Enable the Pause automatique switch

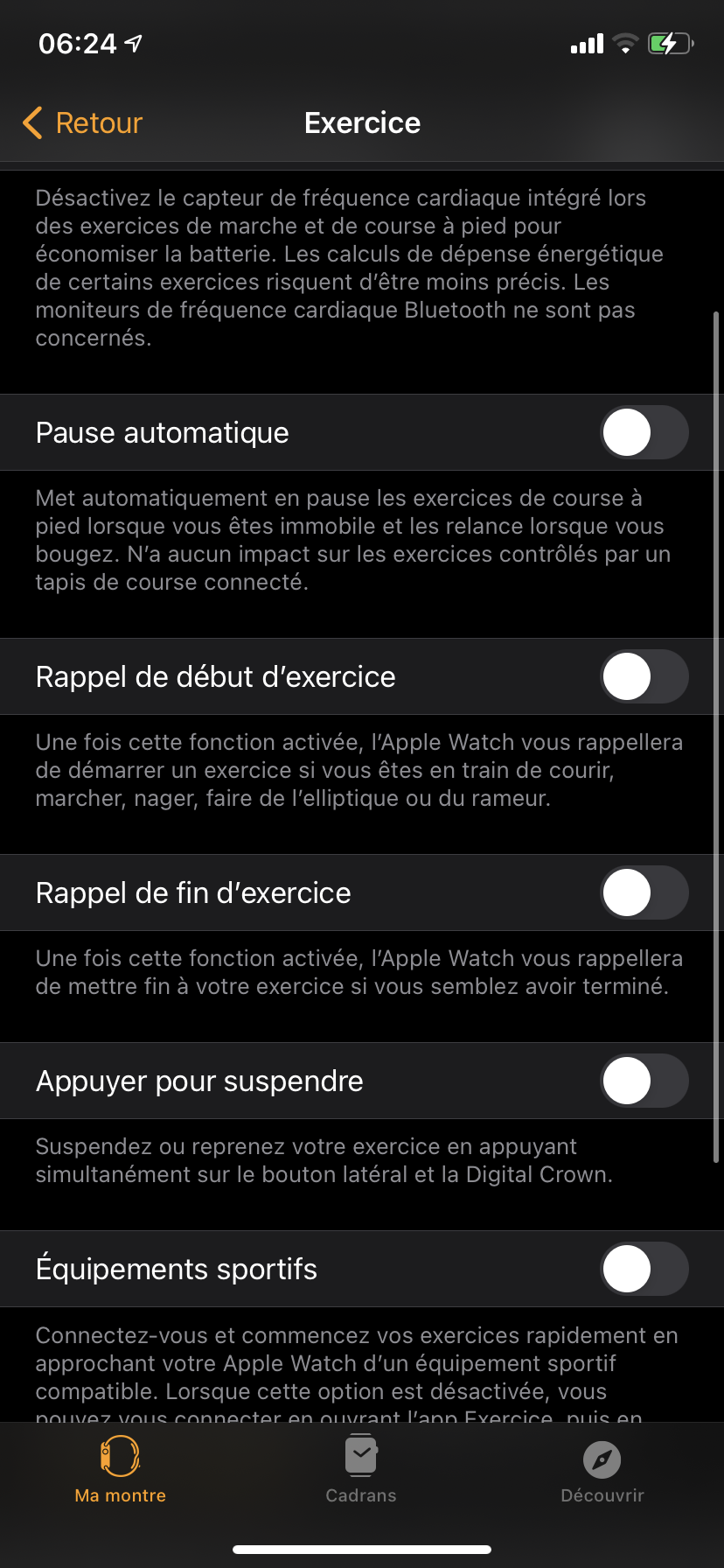[x=644, y=432]
